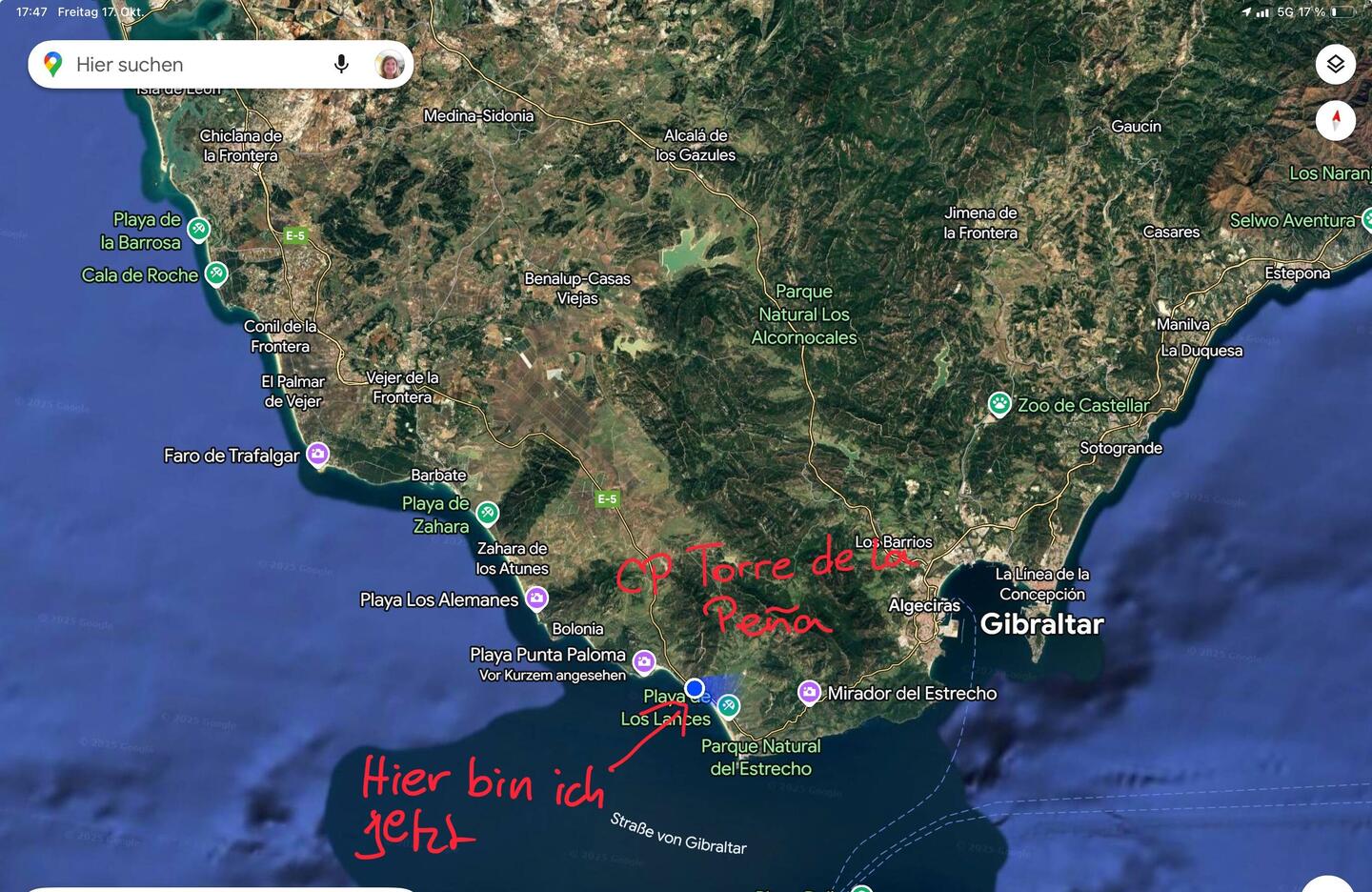
Task: Open the Cala de Roche marker
Action: click(x=216, y=274)
